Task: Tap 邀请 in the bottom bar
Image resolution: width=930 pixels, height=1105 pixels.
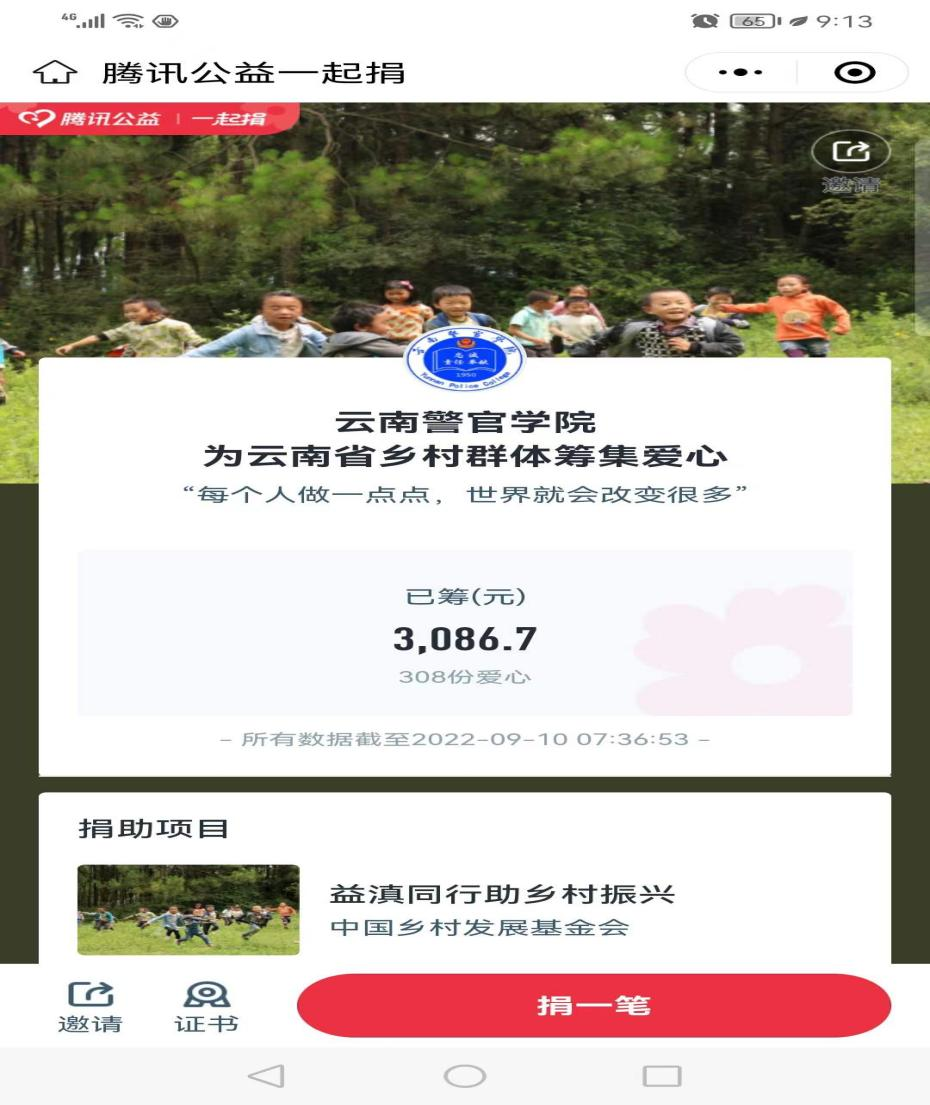Action: tap(89, 1006)
